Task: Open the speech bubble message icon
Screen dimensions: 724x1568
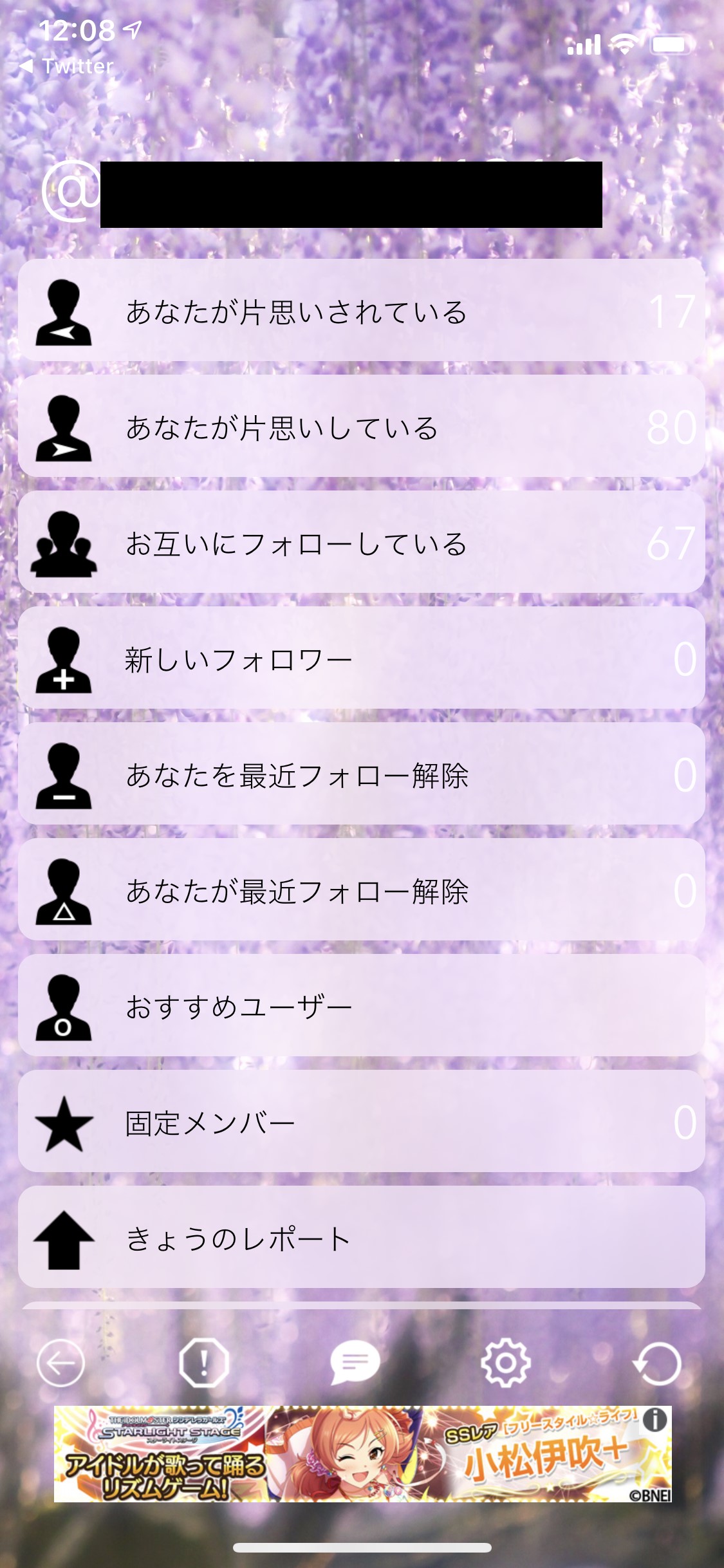Action: (x=355, y=1363)
